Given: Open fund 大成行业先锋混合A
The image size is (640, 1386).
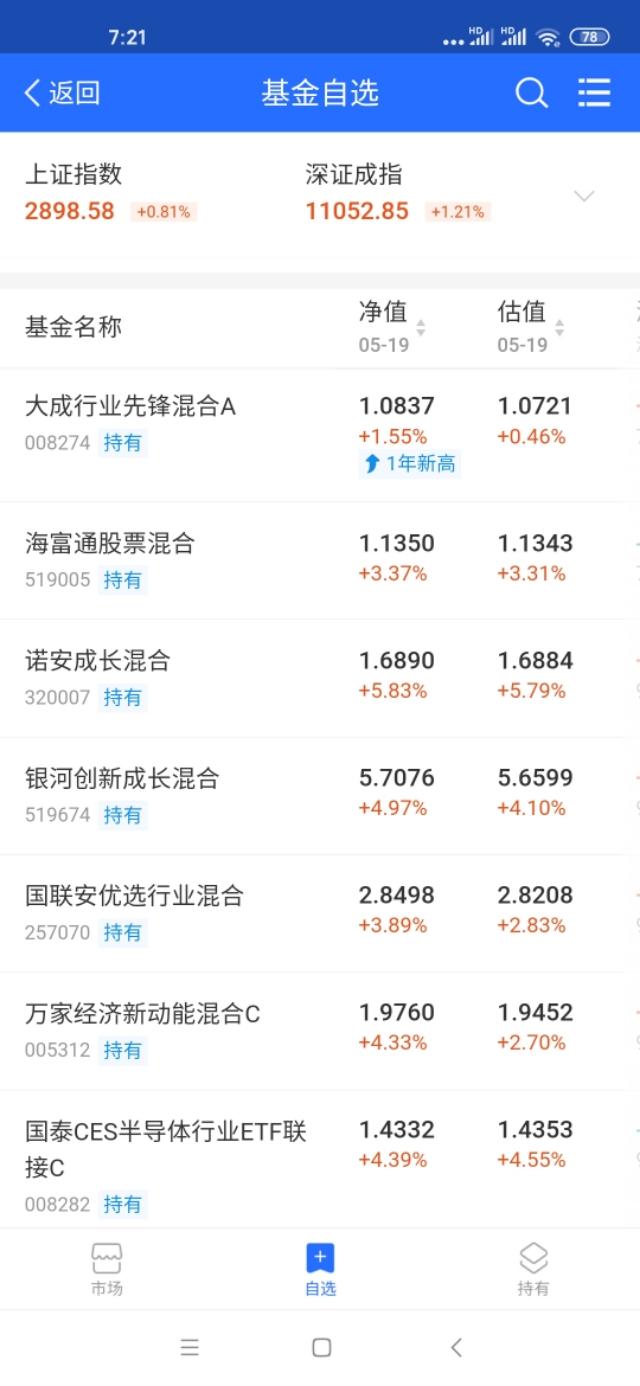Looking at the screenshot, I should [320, 436].
